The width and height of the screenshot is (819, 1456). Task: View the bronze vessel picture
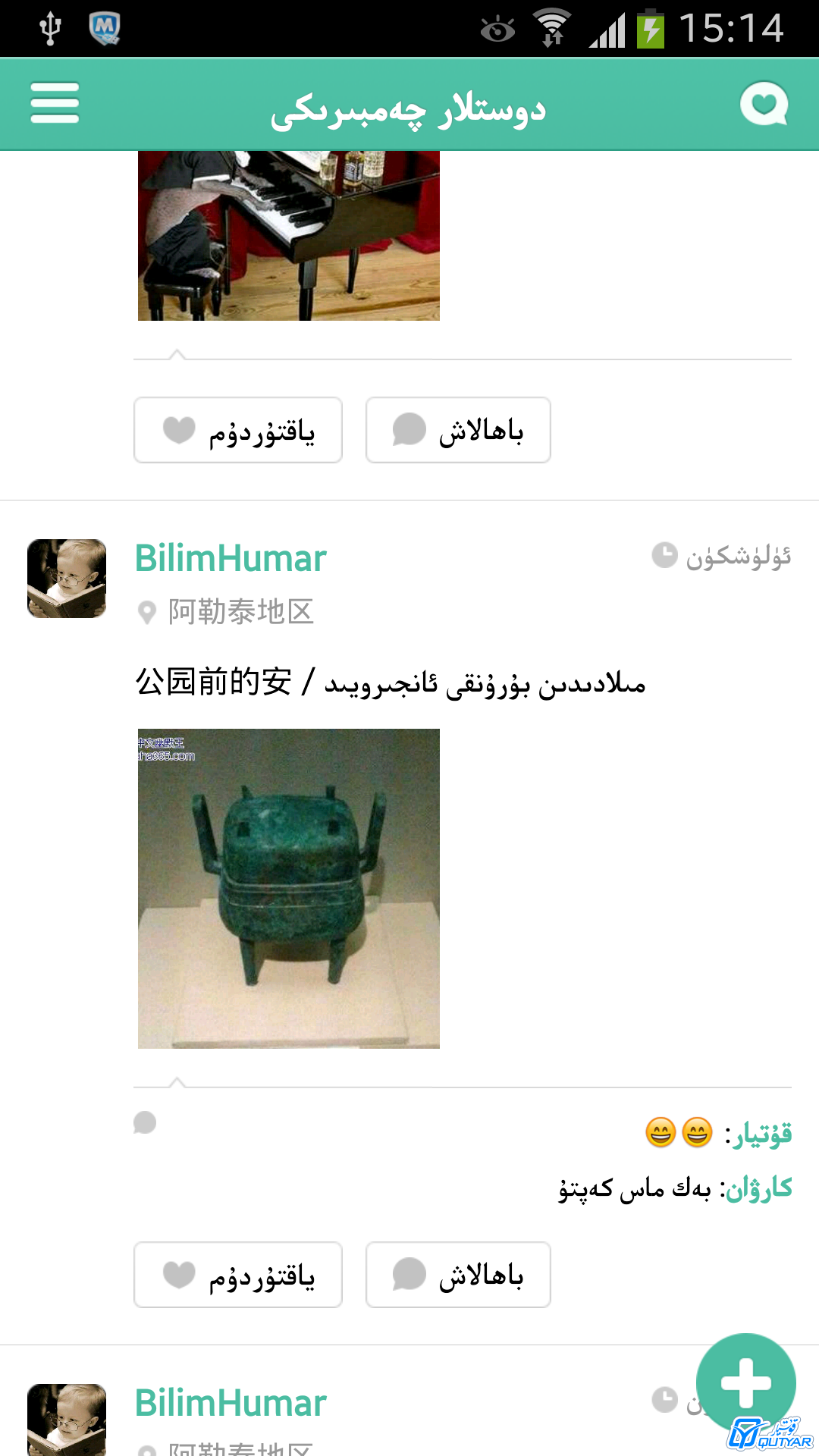pyautogui.click(x=289, y=889)
